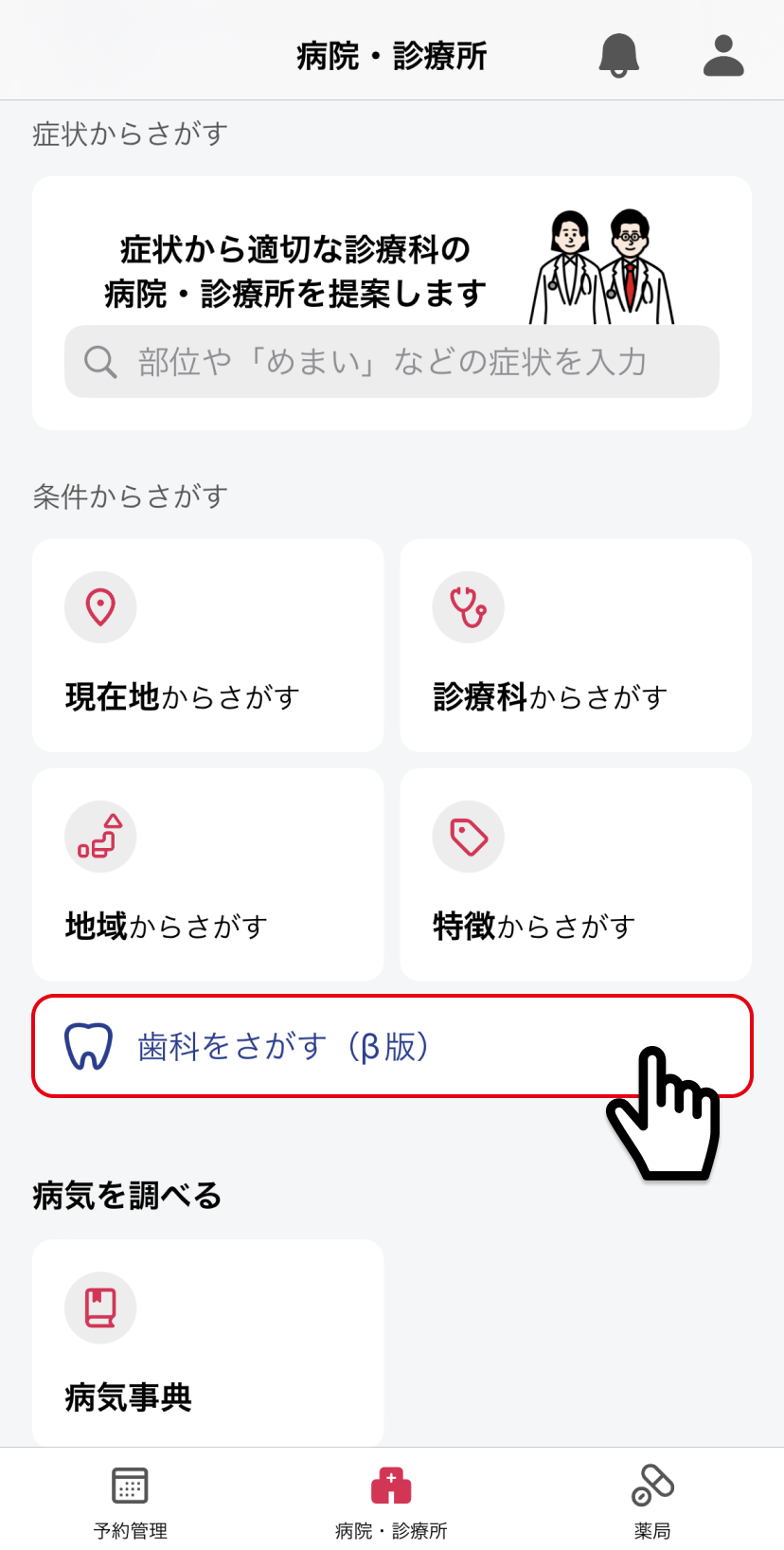Screen dimensions: 784x1550
Task: Select 特徴からさがす card
Action: tap(576, 874)
